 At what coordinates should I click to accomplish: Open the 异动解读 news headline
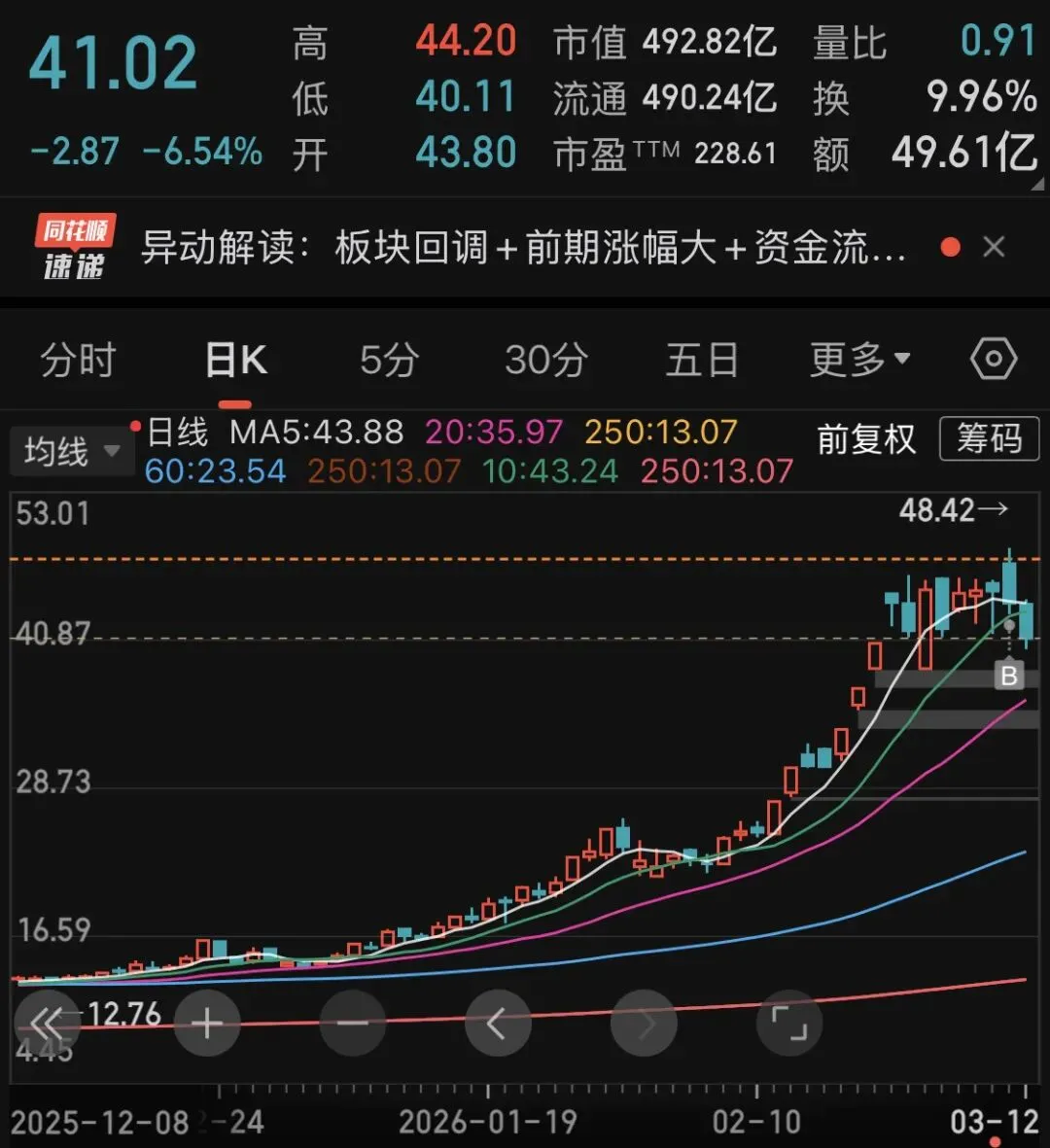523,248
